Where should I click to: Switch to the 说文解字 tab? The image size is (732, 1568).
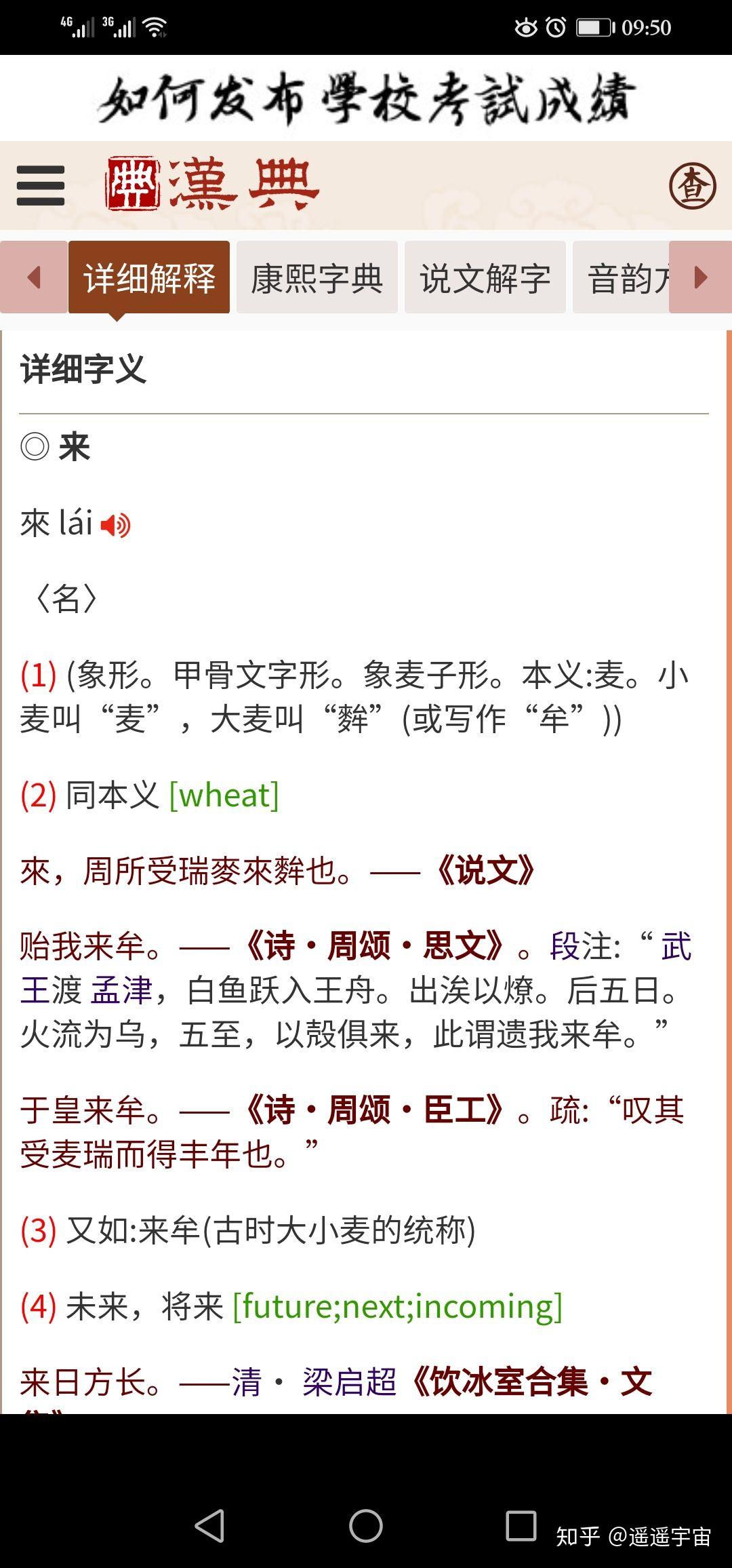click(x=485, y=278)
